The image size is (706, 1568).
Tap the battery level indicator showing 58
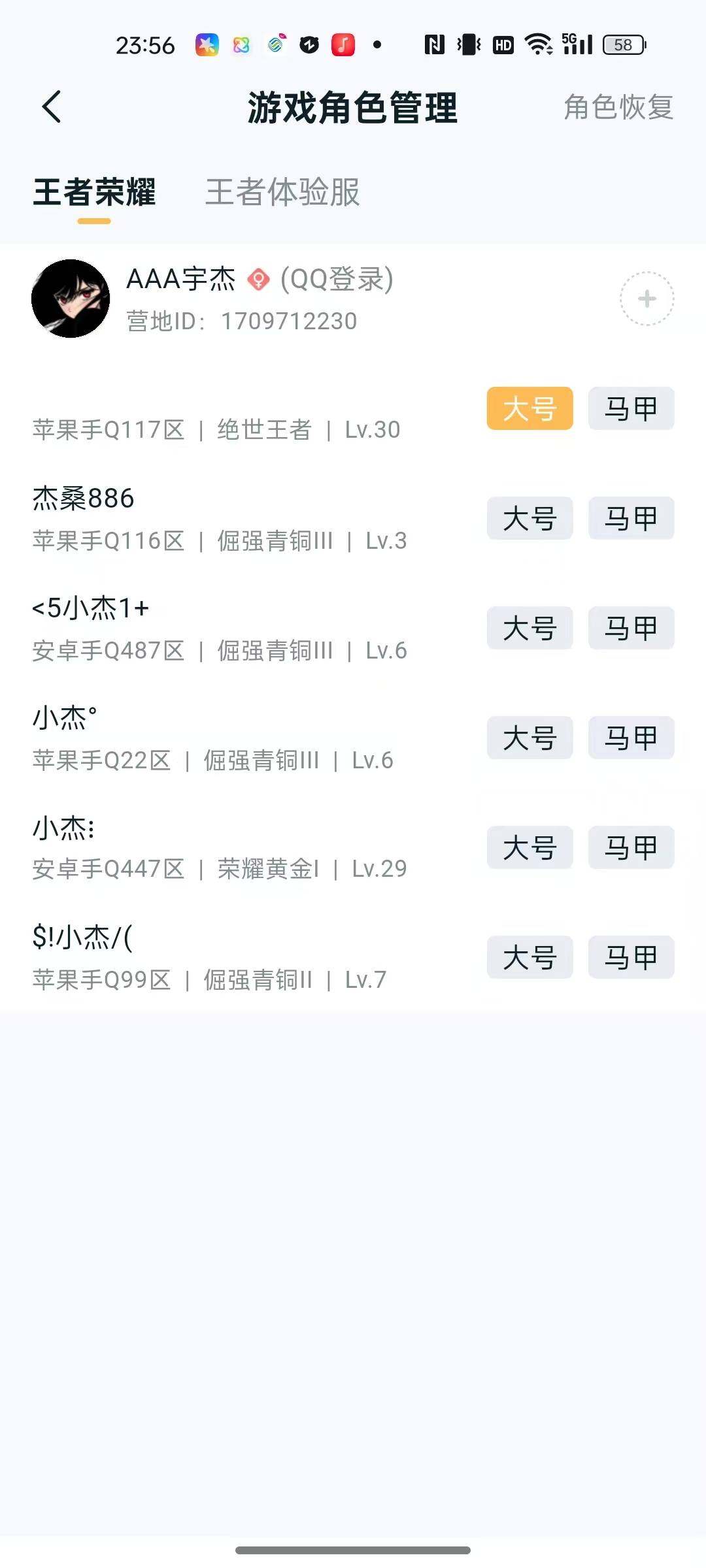620,44
